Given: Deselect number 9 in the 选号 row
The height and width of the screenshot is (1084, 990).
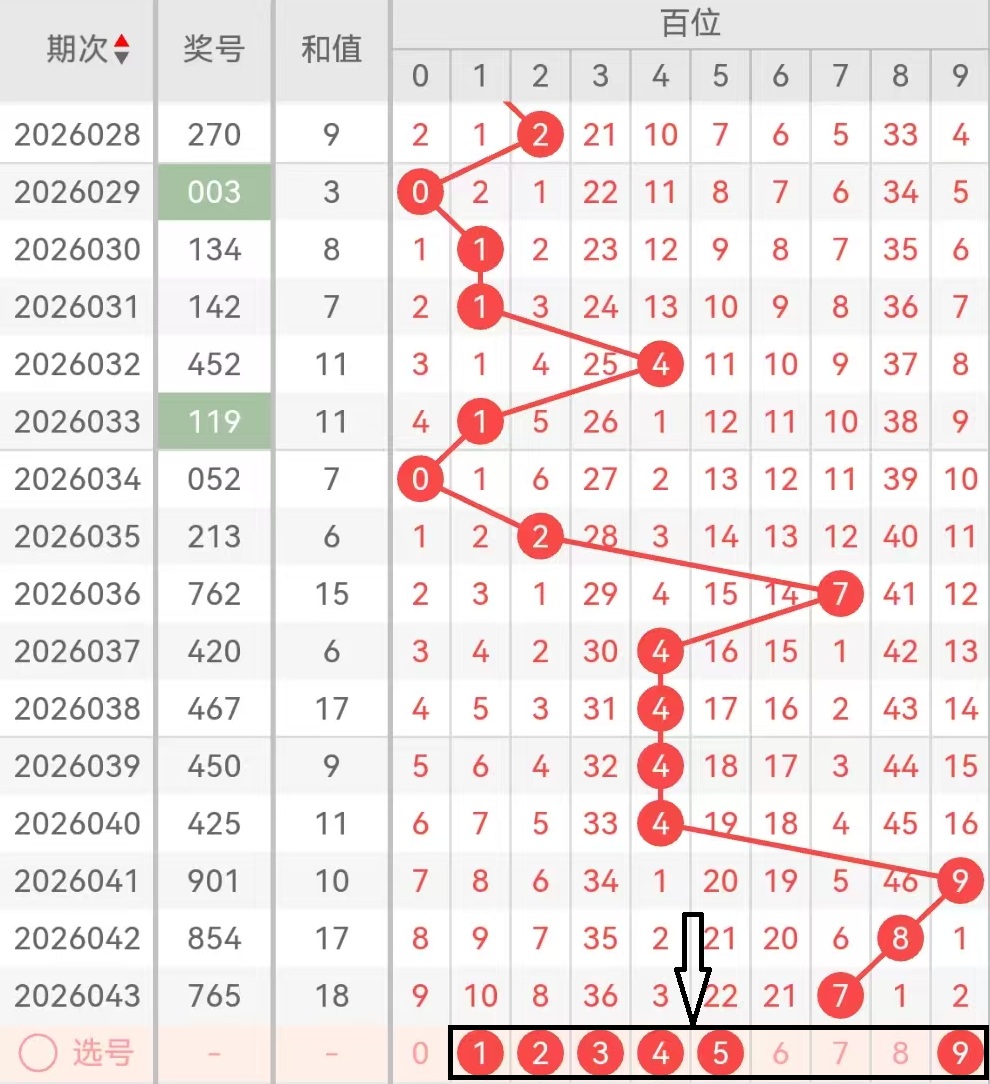Looking at the screenshot, I should (960, 1052).
